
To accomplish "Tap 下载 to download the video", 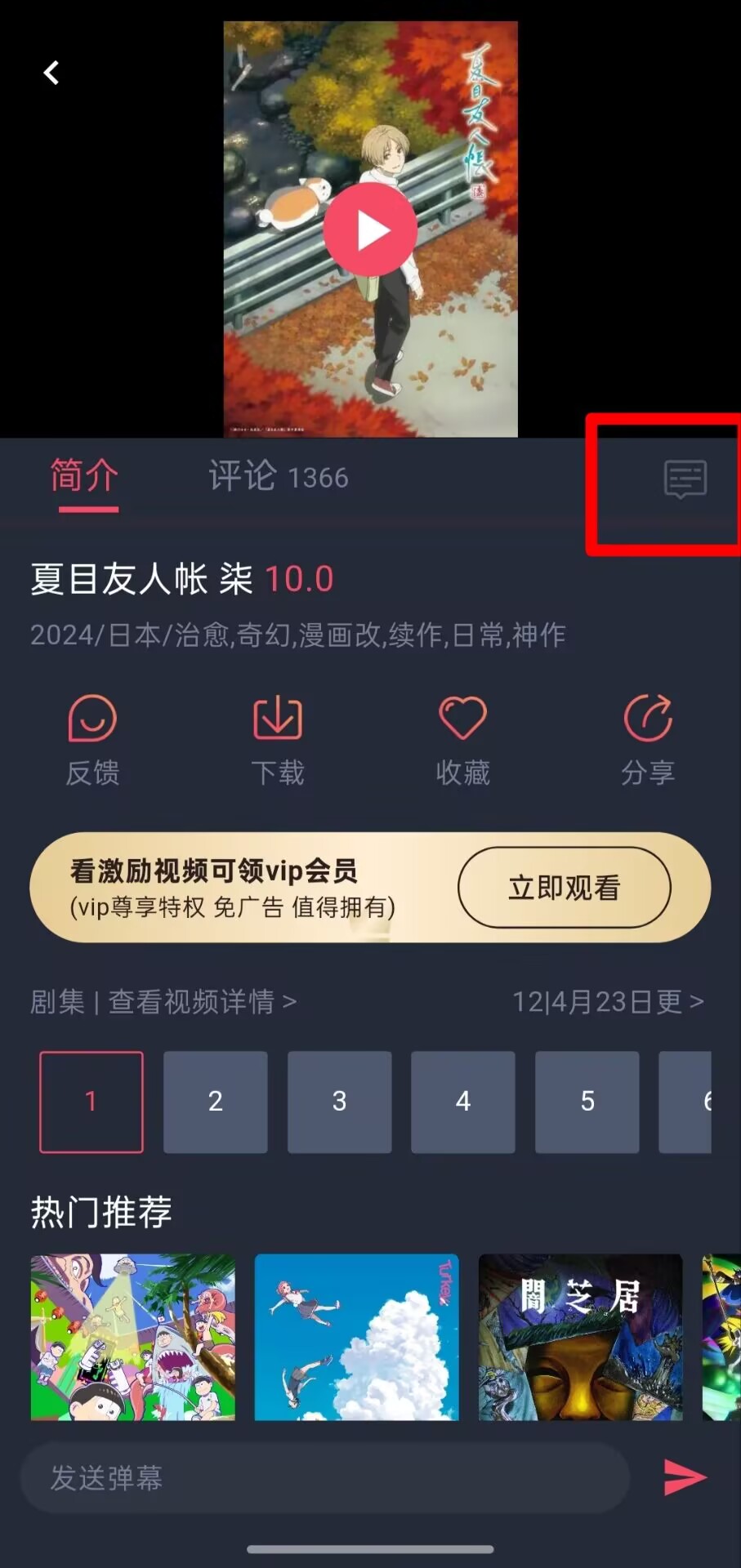I will point(278,739).
